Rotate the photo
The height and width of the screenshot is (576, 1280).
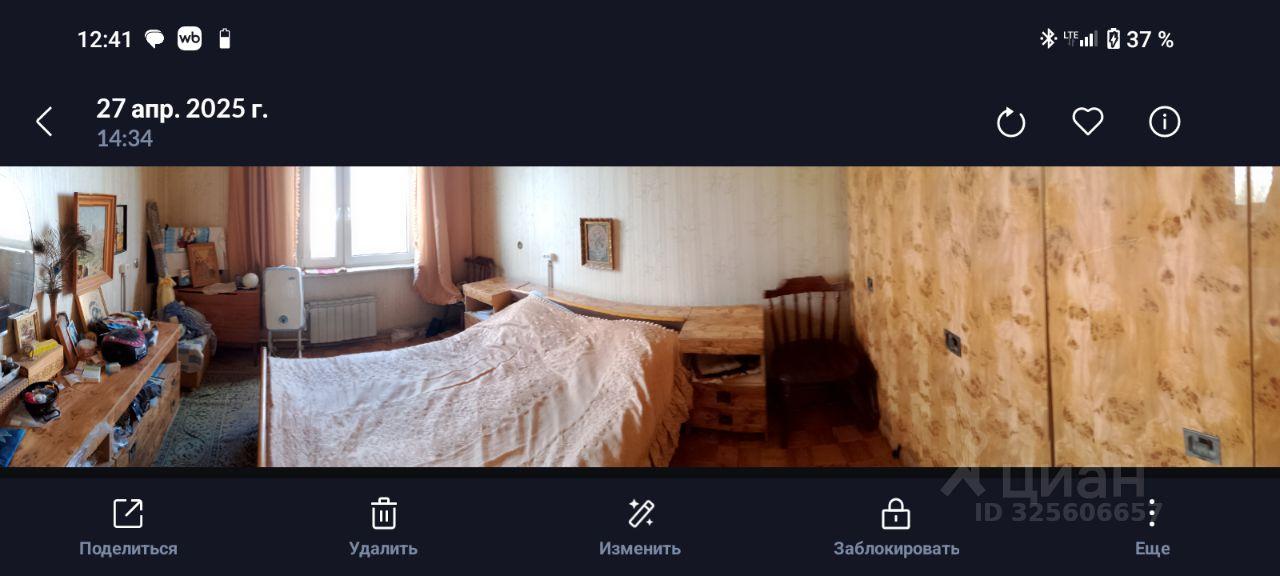[x=1011, y=122]
